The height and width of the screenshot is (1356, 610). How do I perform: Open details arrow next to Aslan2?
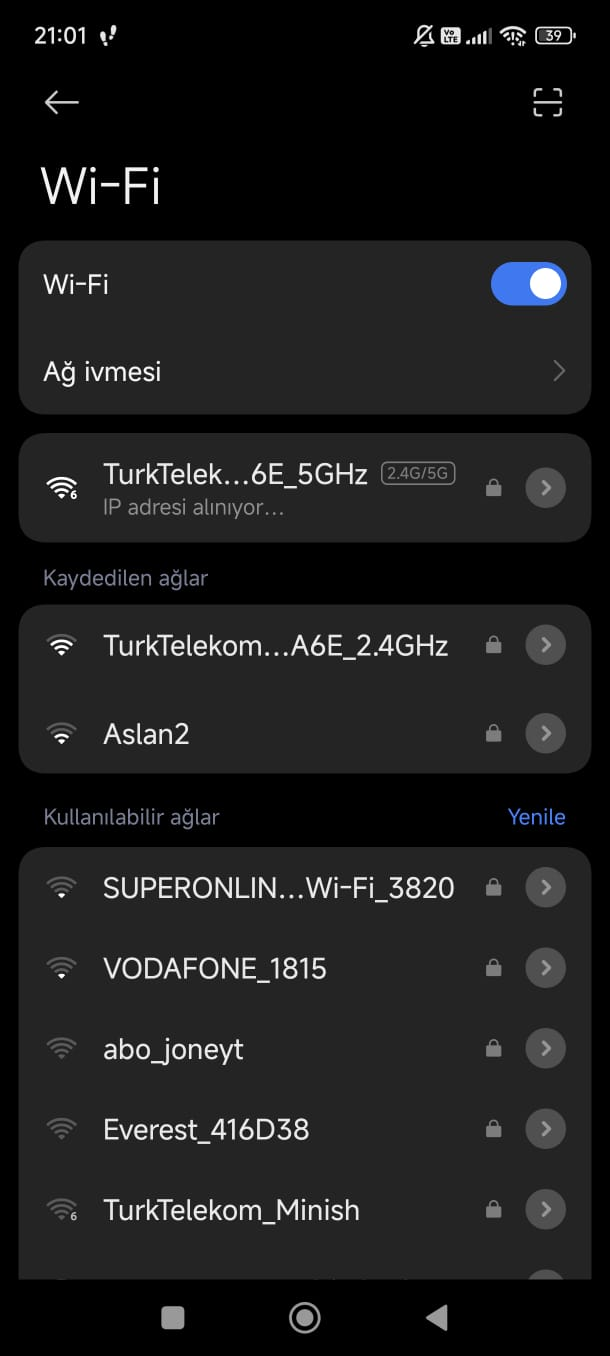coord(546,734)
